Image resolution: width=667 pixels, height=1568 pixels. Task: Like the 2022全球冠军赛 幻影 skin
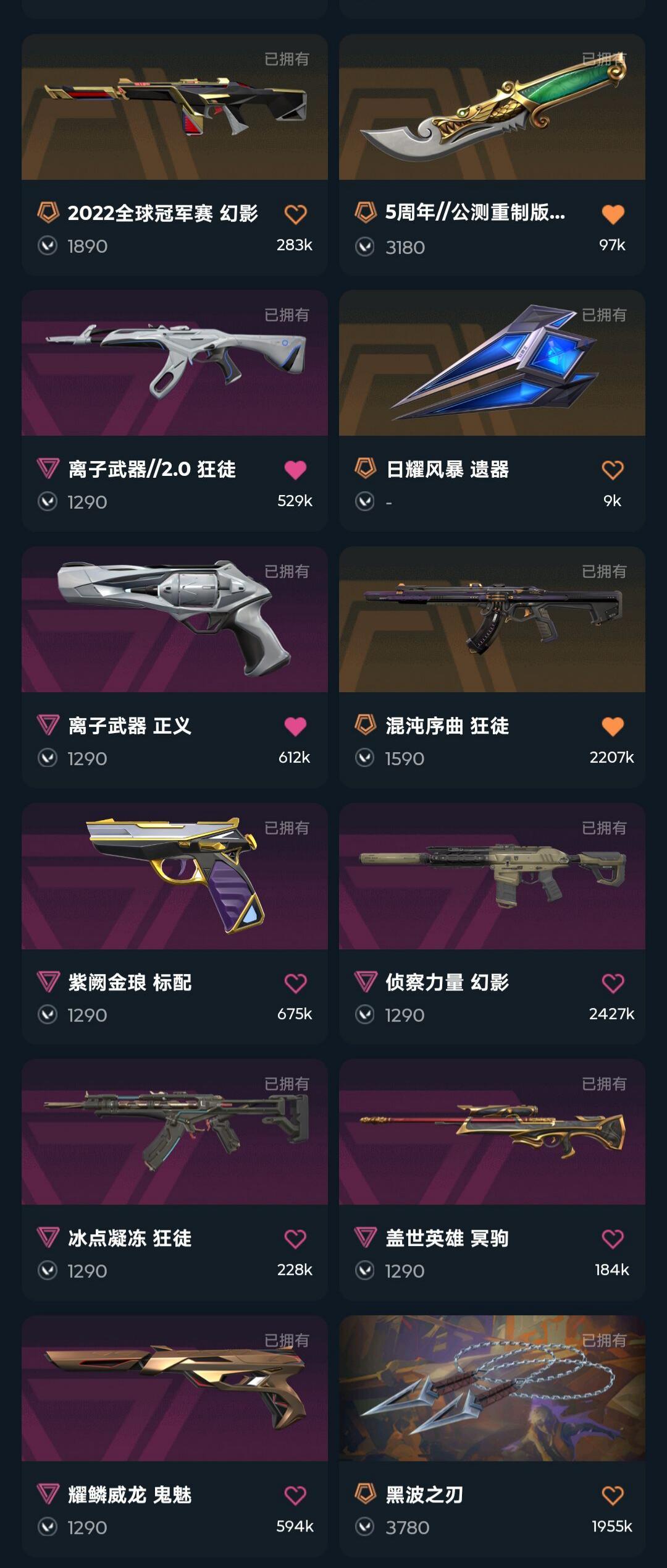tap(295, 214)
